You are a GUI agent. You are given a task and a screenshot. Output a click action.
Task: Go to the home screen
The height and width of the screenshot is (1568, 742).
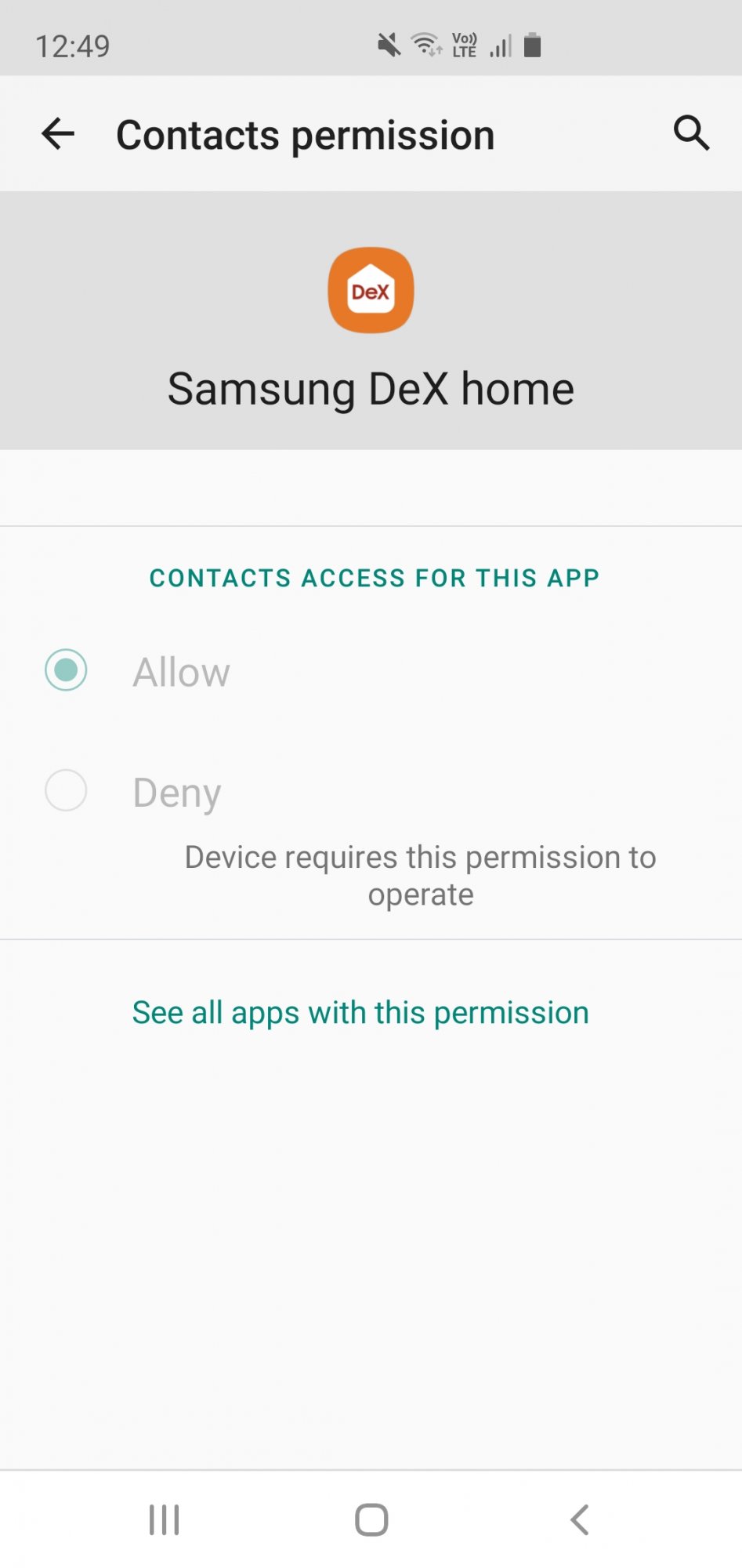(371, 1519)
